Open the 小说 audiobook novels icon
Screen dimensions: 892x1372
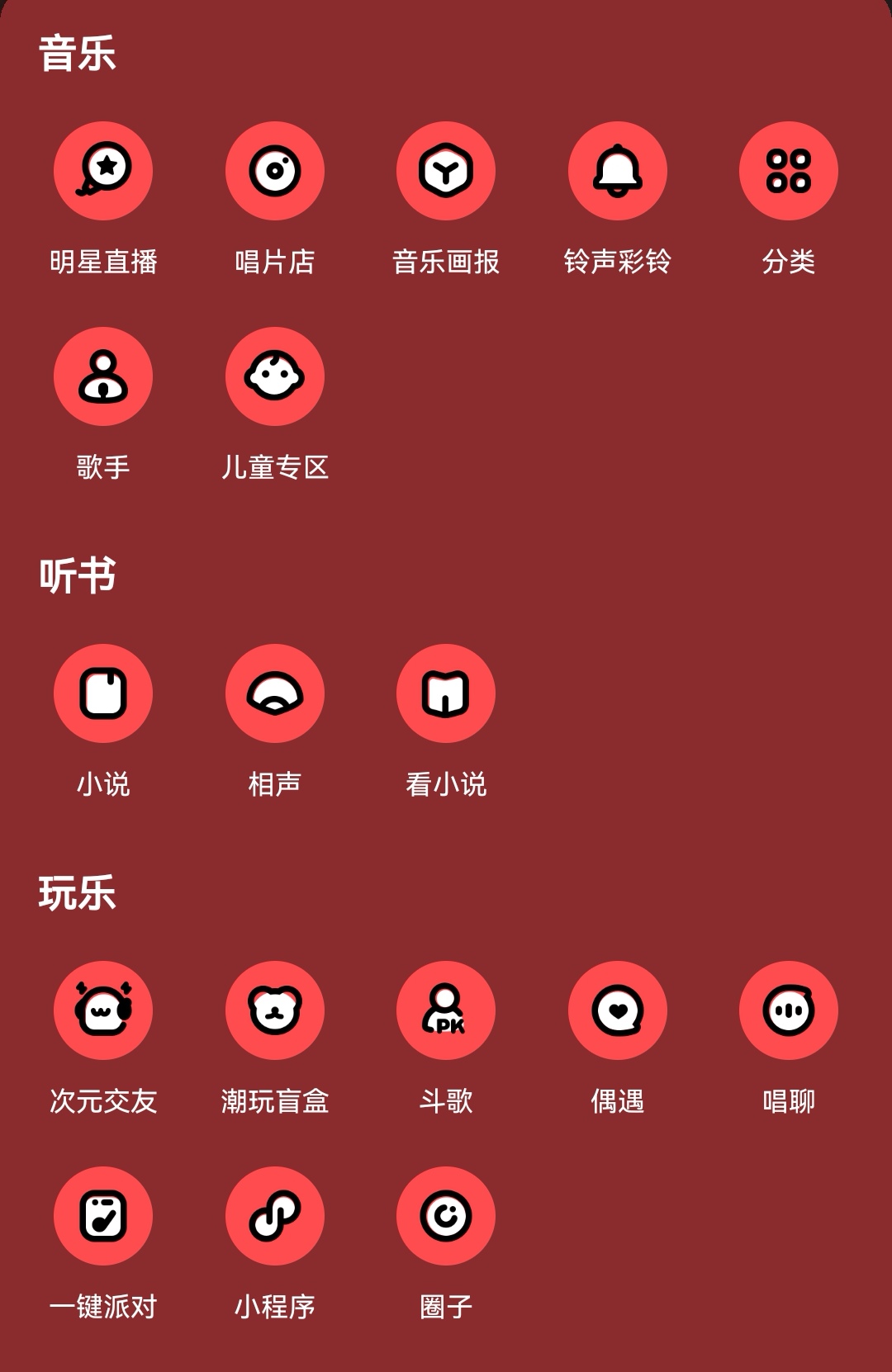[x=102, y=693]
